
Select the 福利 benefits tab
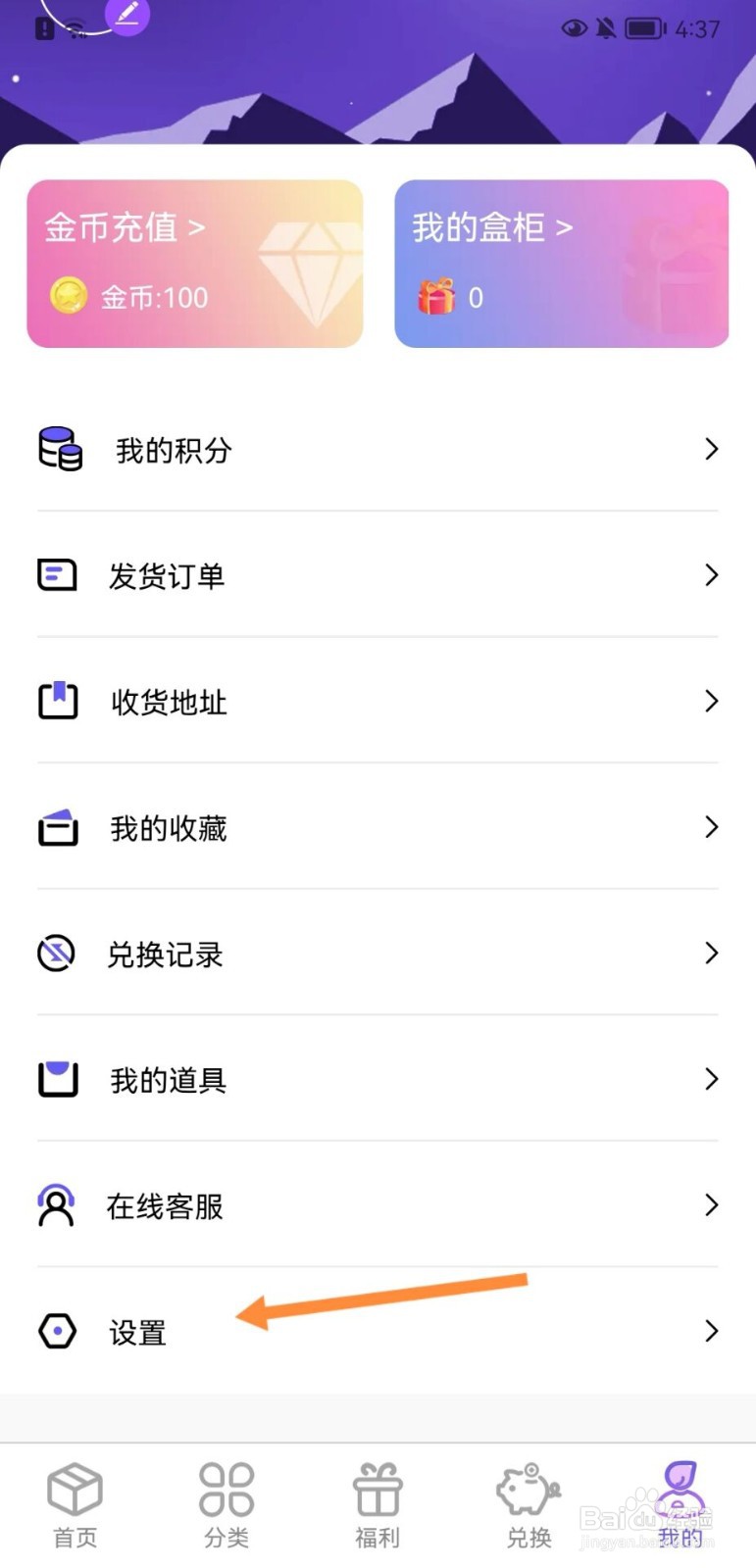[378, 1505]
